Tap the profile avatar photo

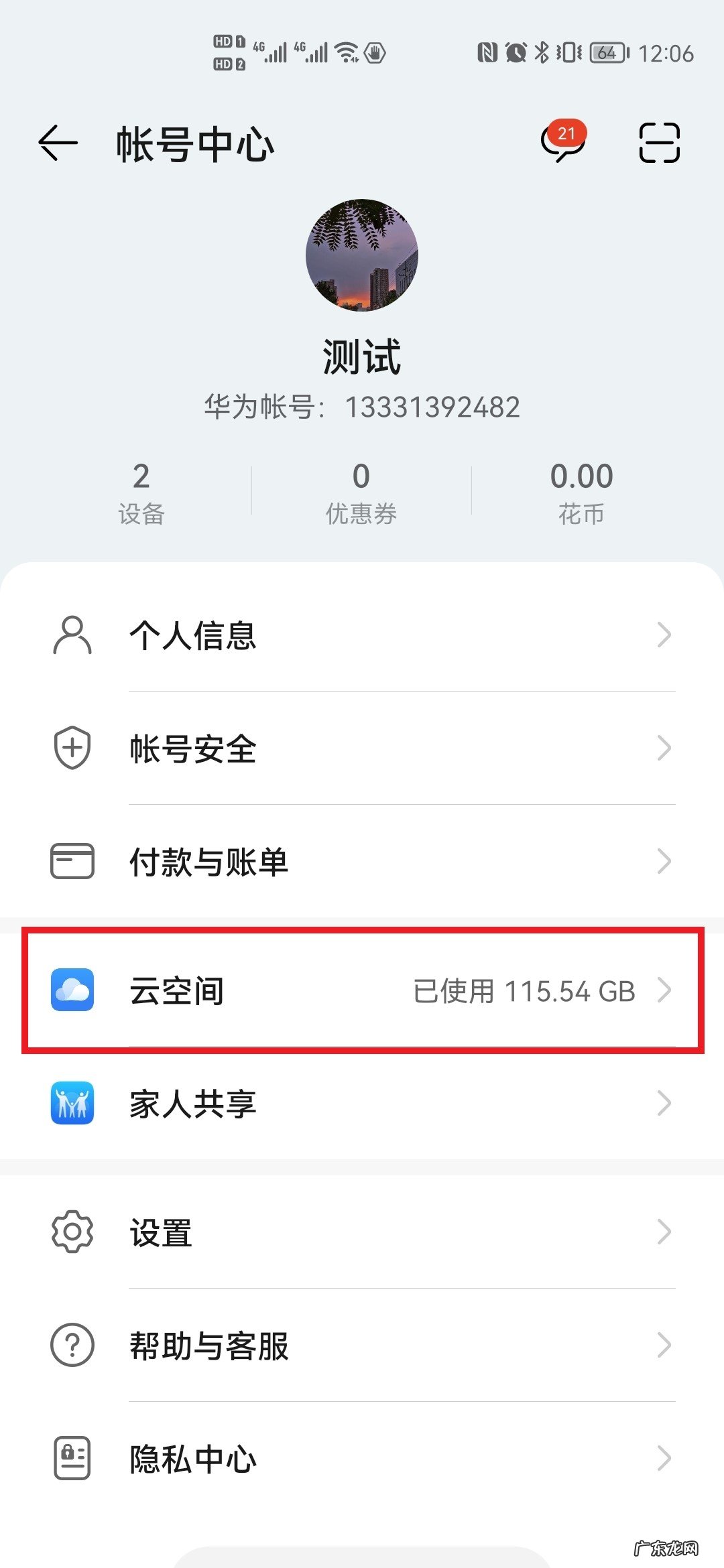(x=362, y=255)
